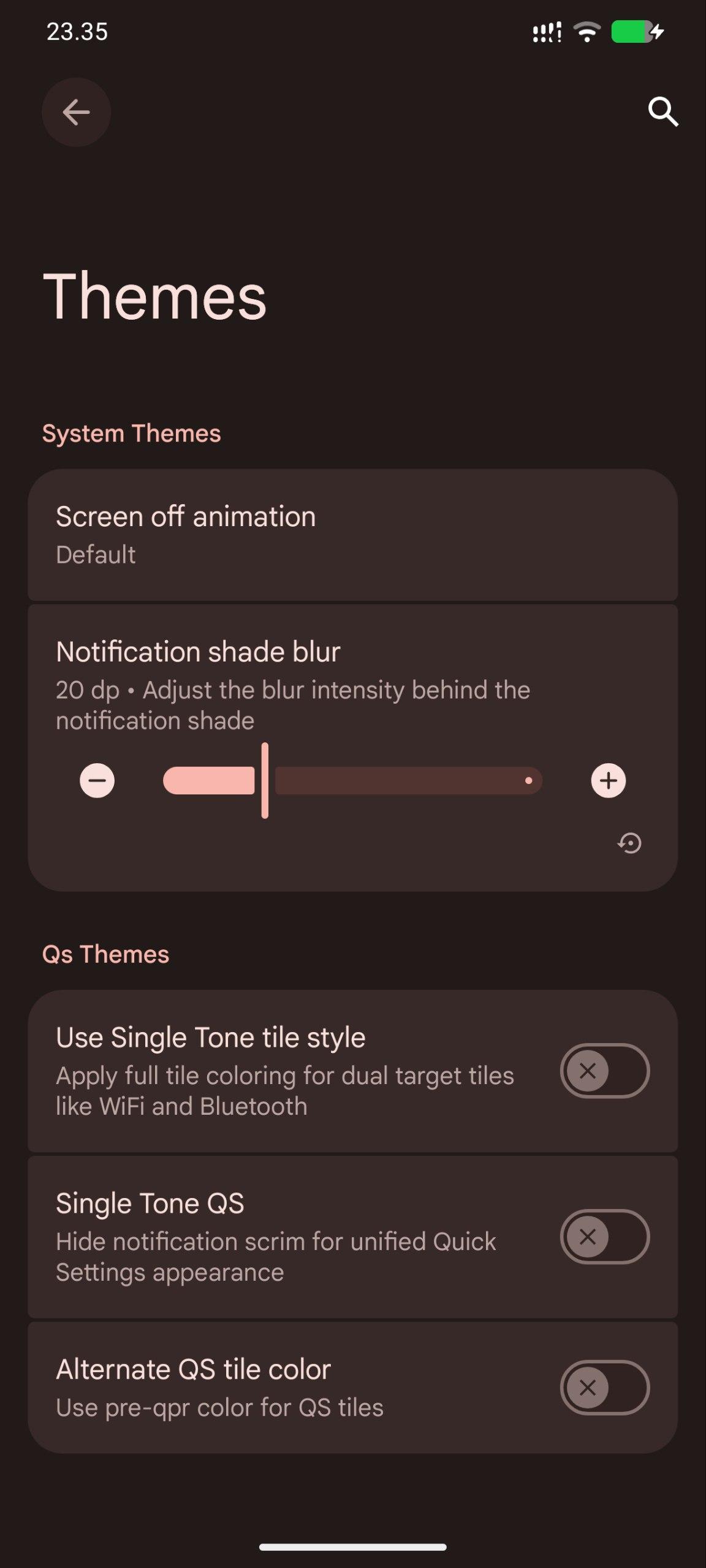Image resolution: width=706 pixels, height=1568 pixels.
Task: Reset notification shade blur to default
Action: (629, 843)
